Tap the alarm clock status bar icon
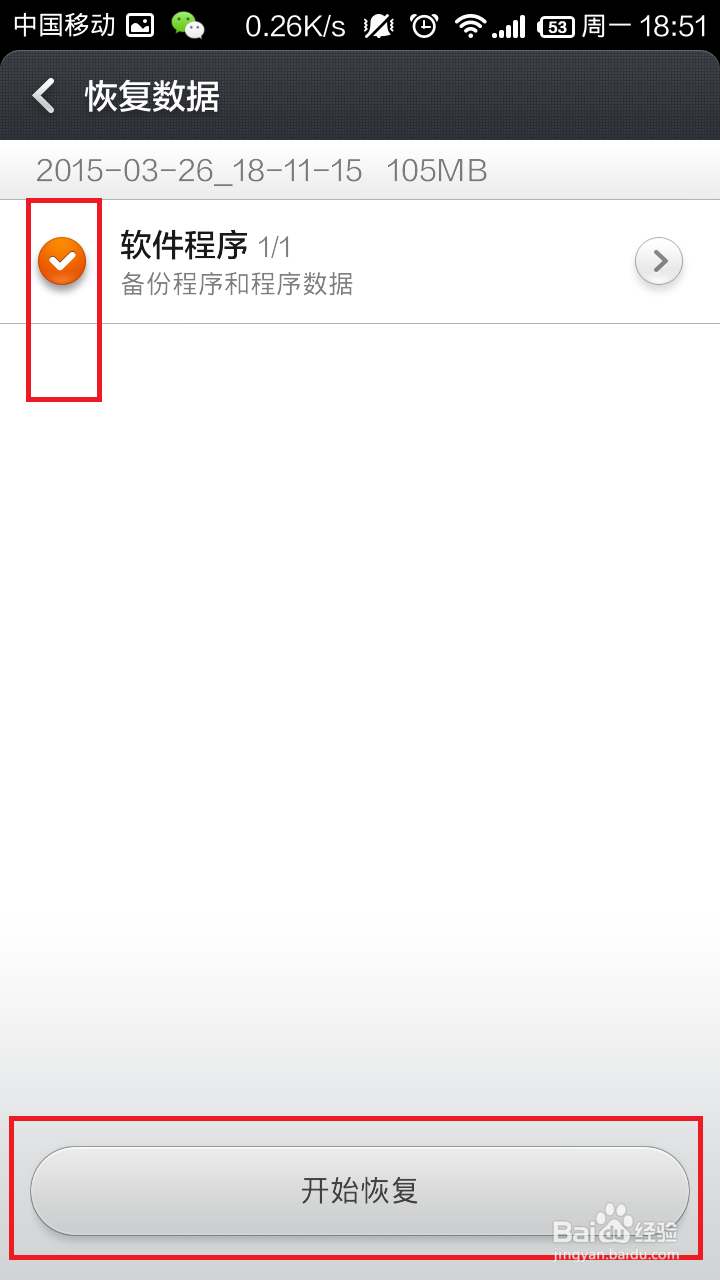Screen dimensions: 720x1280 coord(424,24)
